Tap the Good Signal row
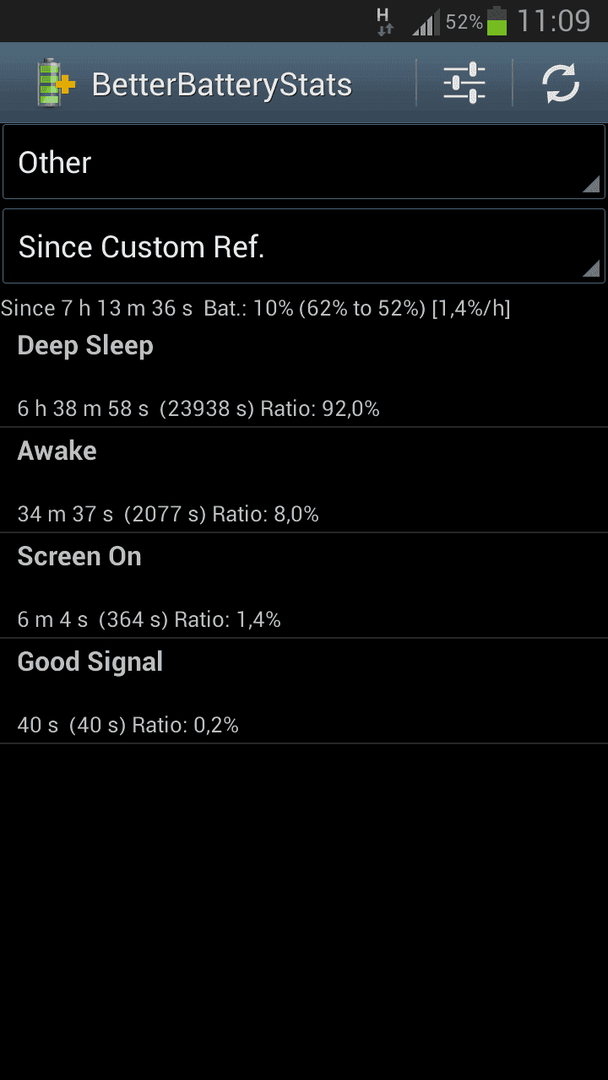Image resolution: width=608 pixels, height=1080 pixels. tap(304, 691)
